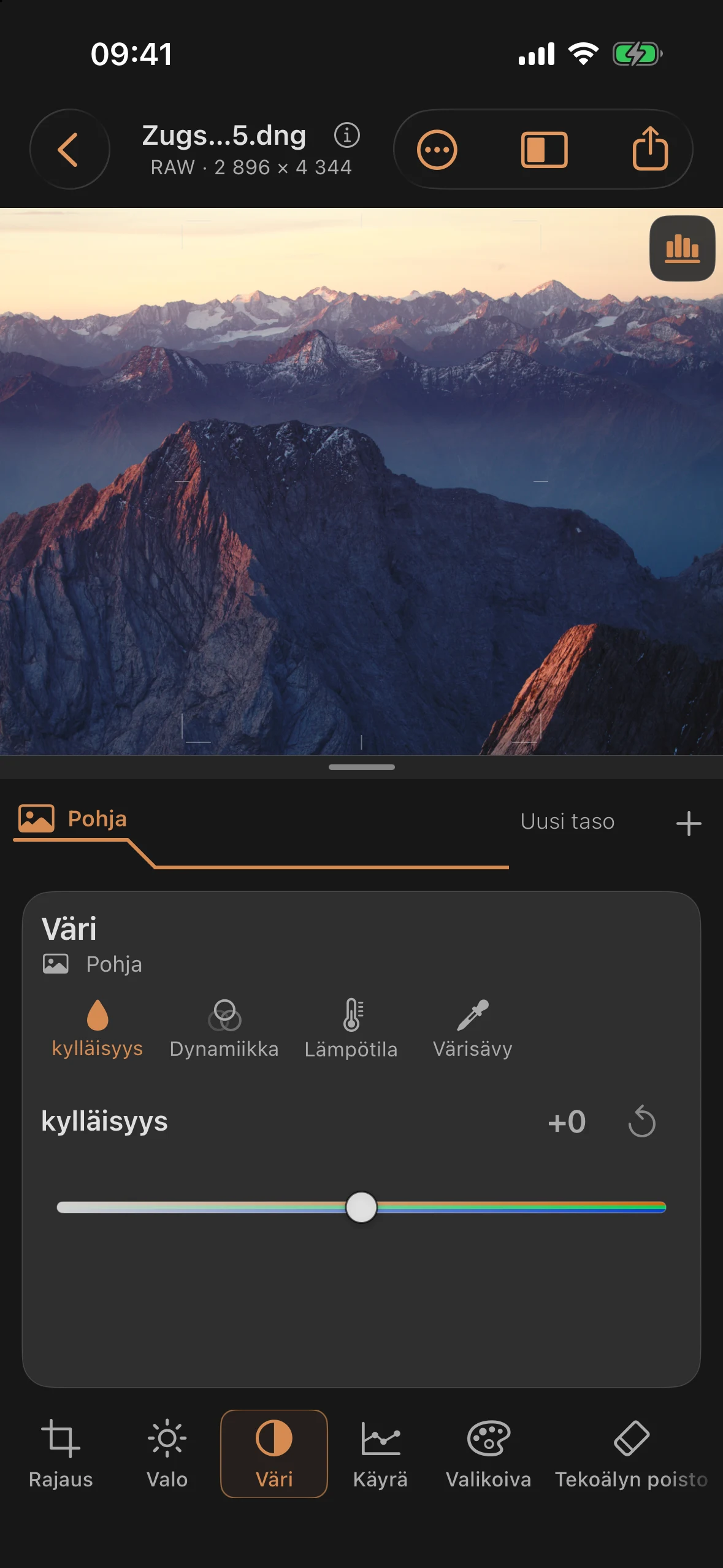Select the kylläisyys adjustment
The width and height of the screenshot is (723, 1568).
click(98, 1029)
